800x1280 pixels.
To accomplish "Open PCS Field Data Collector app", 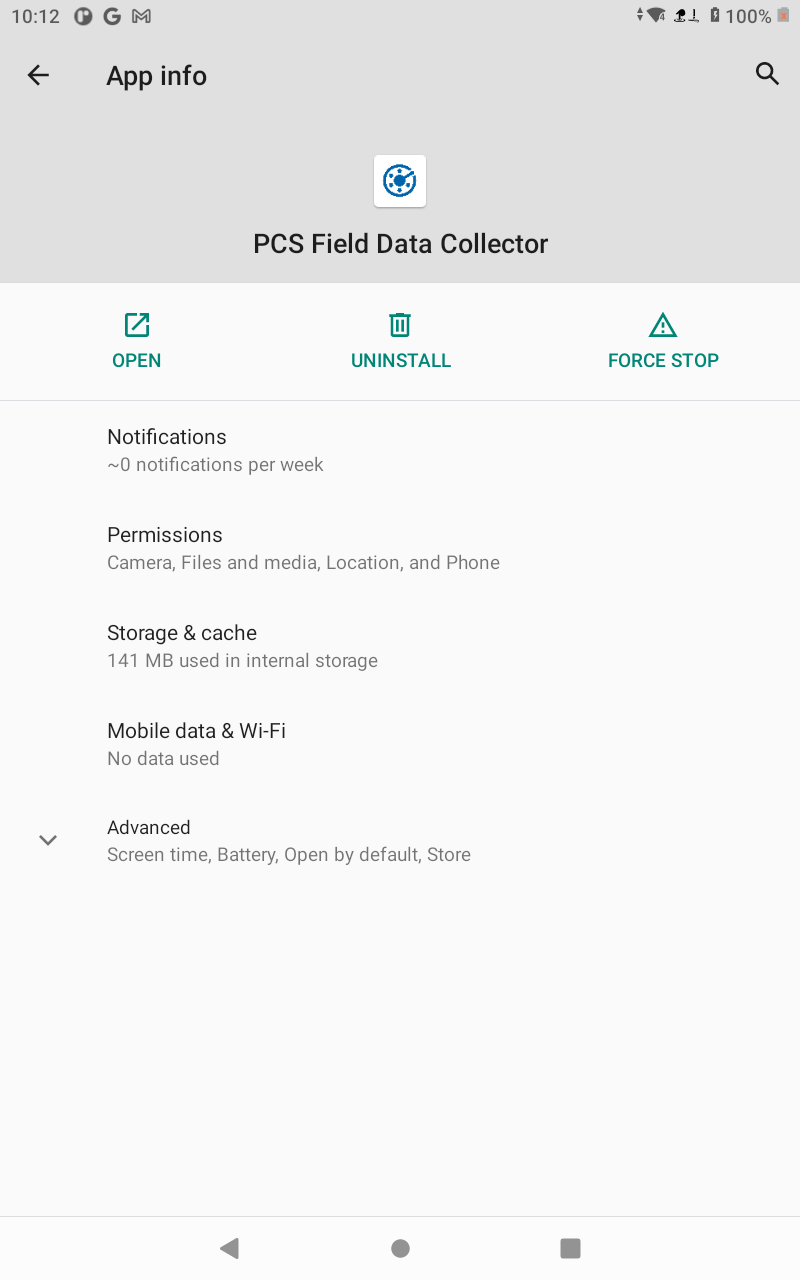I will click(137, 341).
